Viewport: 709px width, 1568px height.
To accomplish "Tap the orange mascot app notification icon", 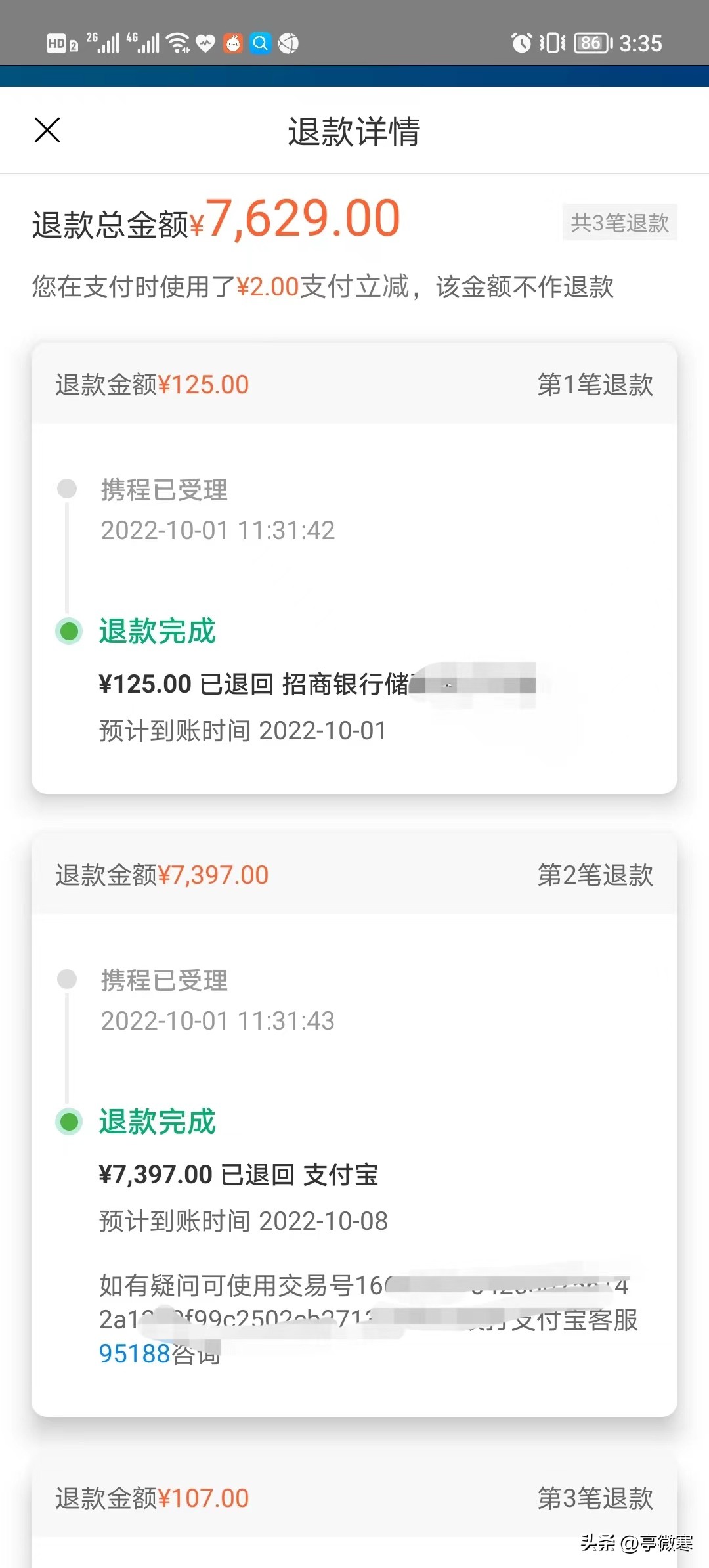I will [x=232, y=44].
